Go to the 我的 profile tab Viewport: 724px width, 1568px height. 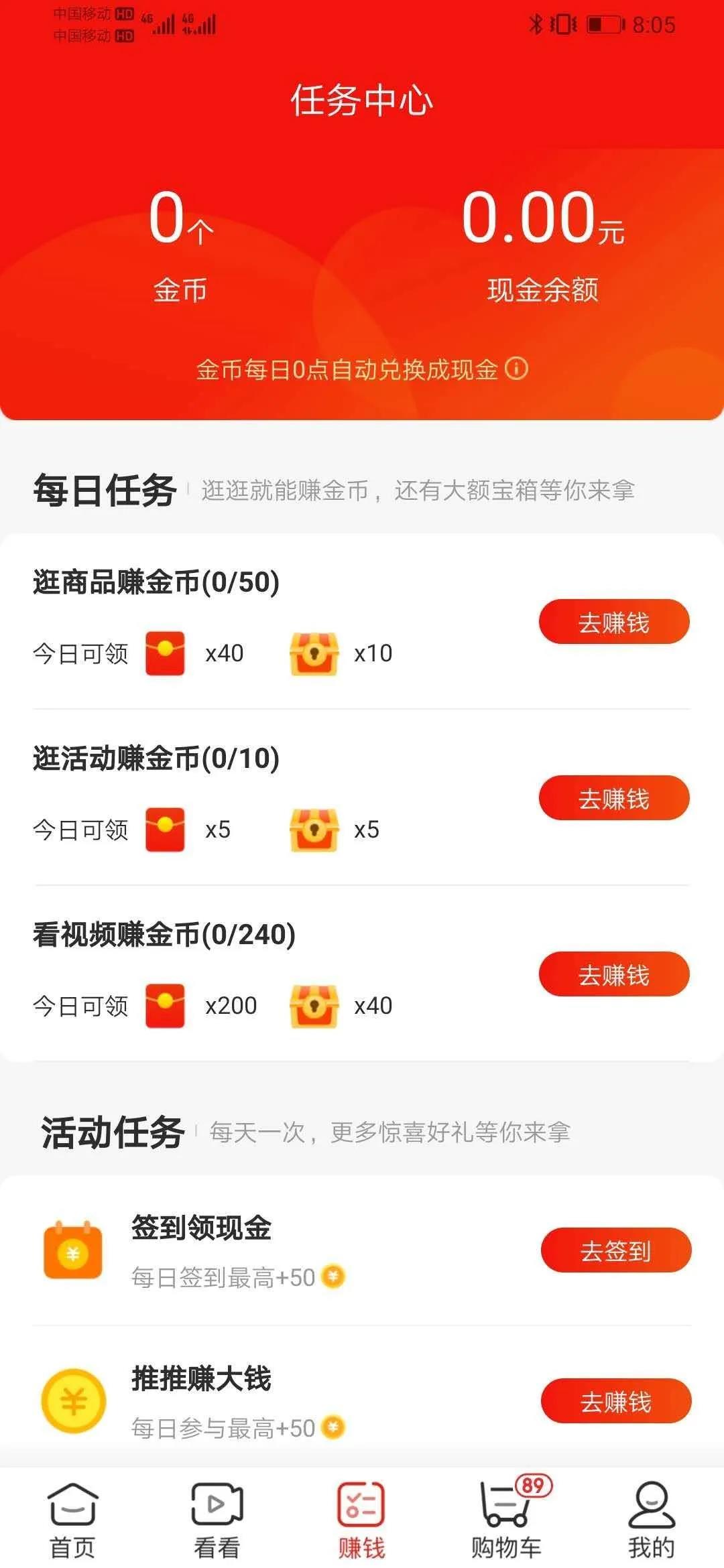coord(651,1520)
